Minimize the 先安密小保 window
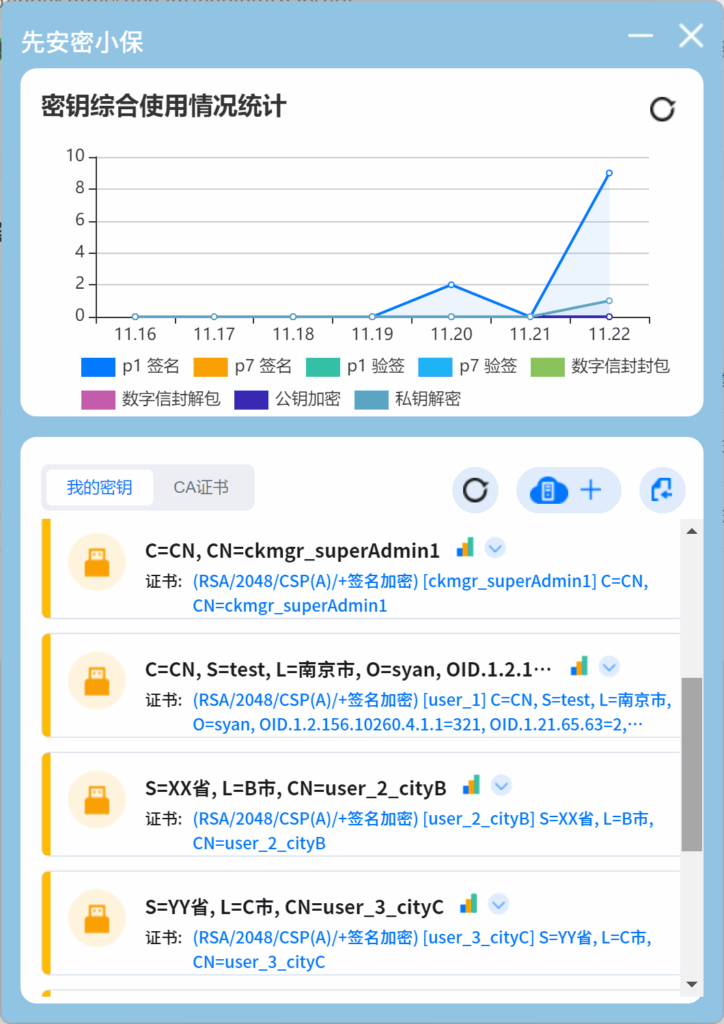 (x=640, y=37)
